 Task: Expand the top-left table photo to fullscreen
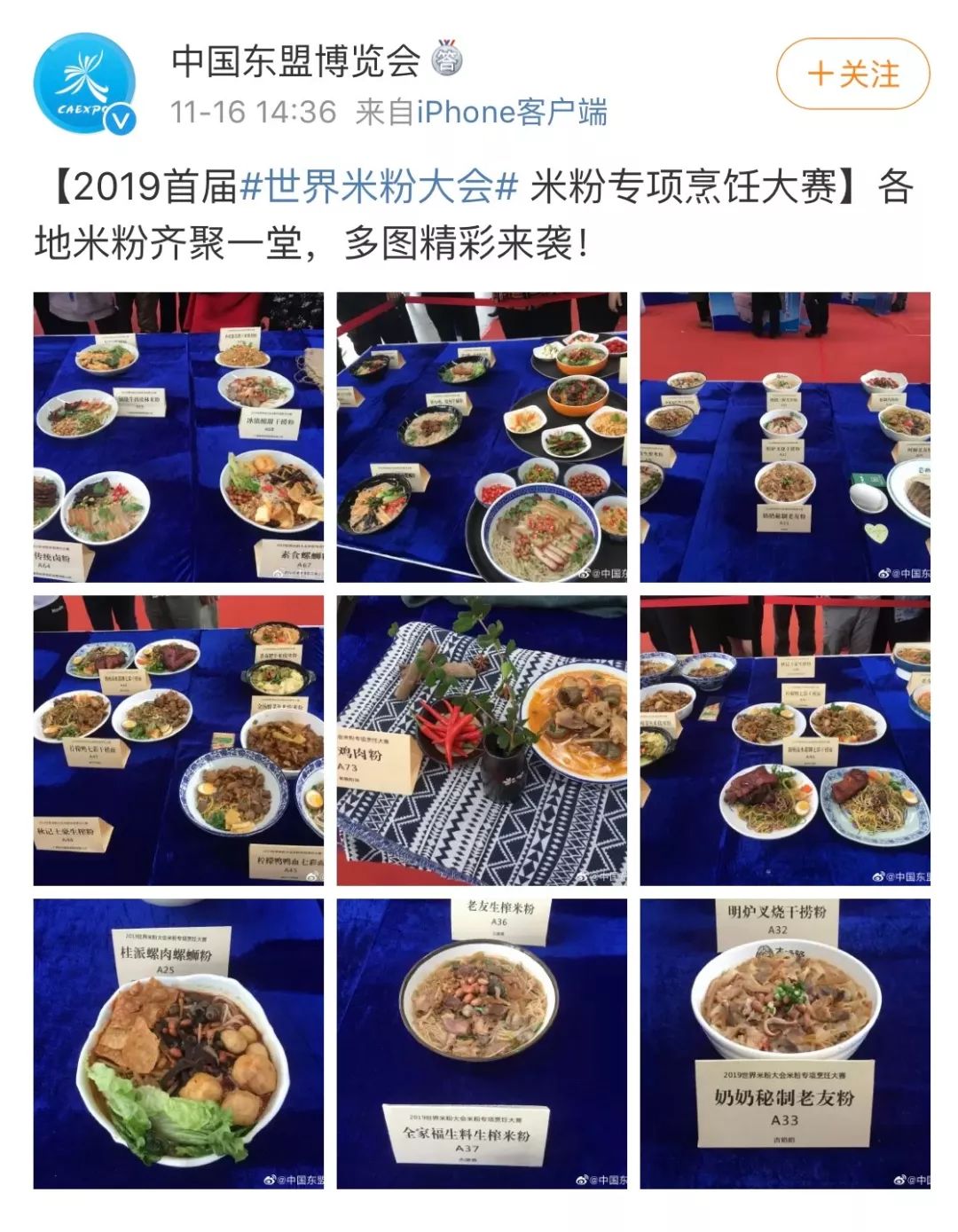point(178,436)
